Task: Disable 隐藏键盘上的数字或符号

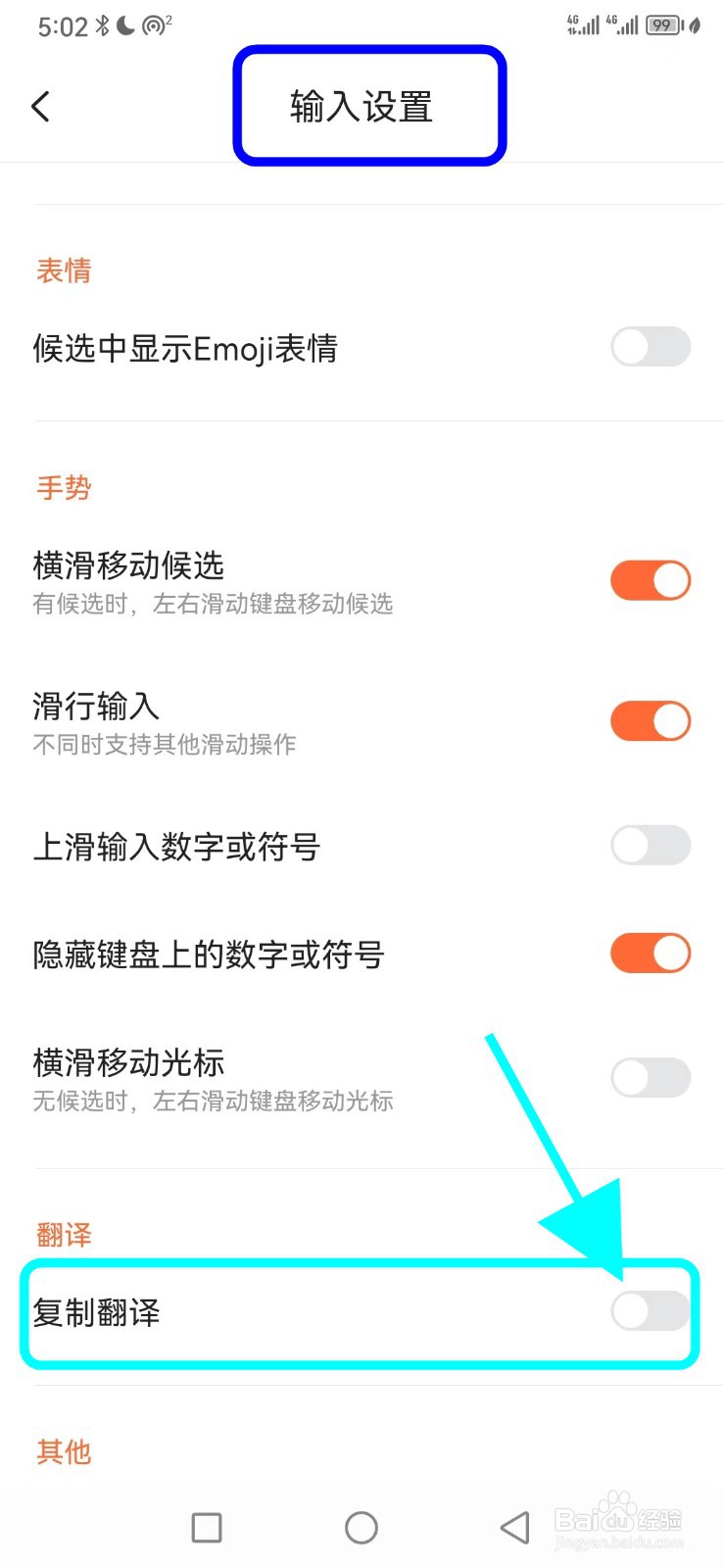Action: pos(650,953)
